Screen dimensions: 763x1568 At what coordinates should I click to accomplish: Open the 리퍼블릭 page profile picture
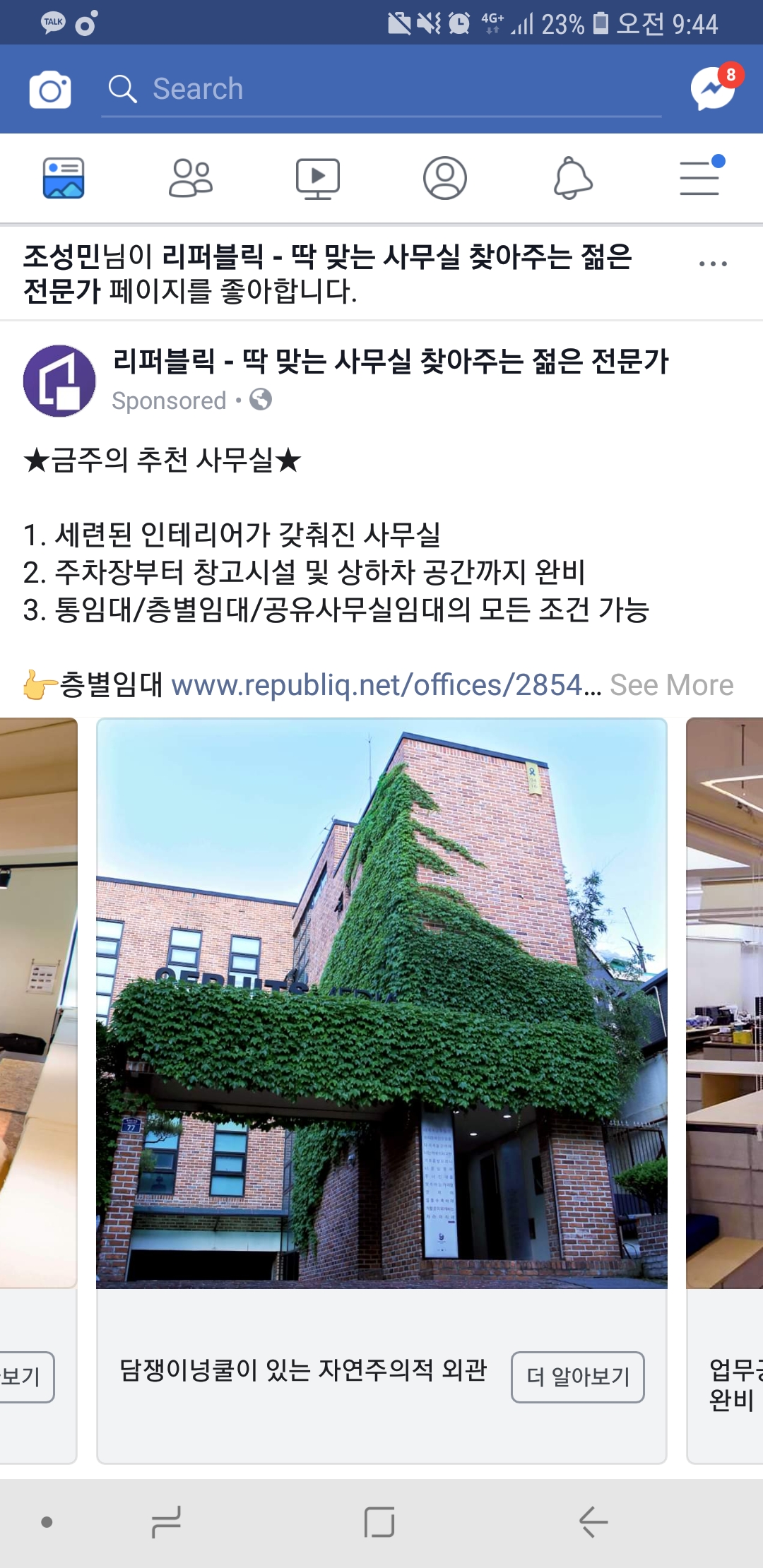point(59,381)
